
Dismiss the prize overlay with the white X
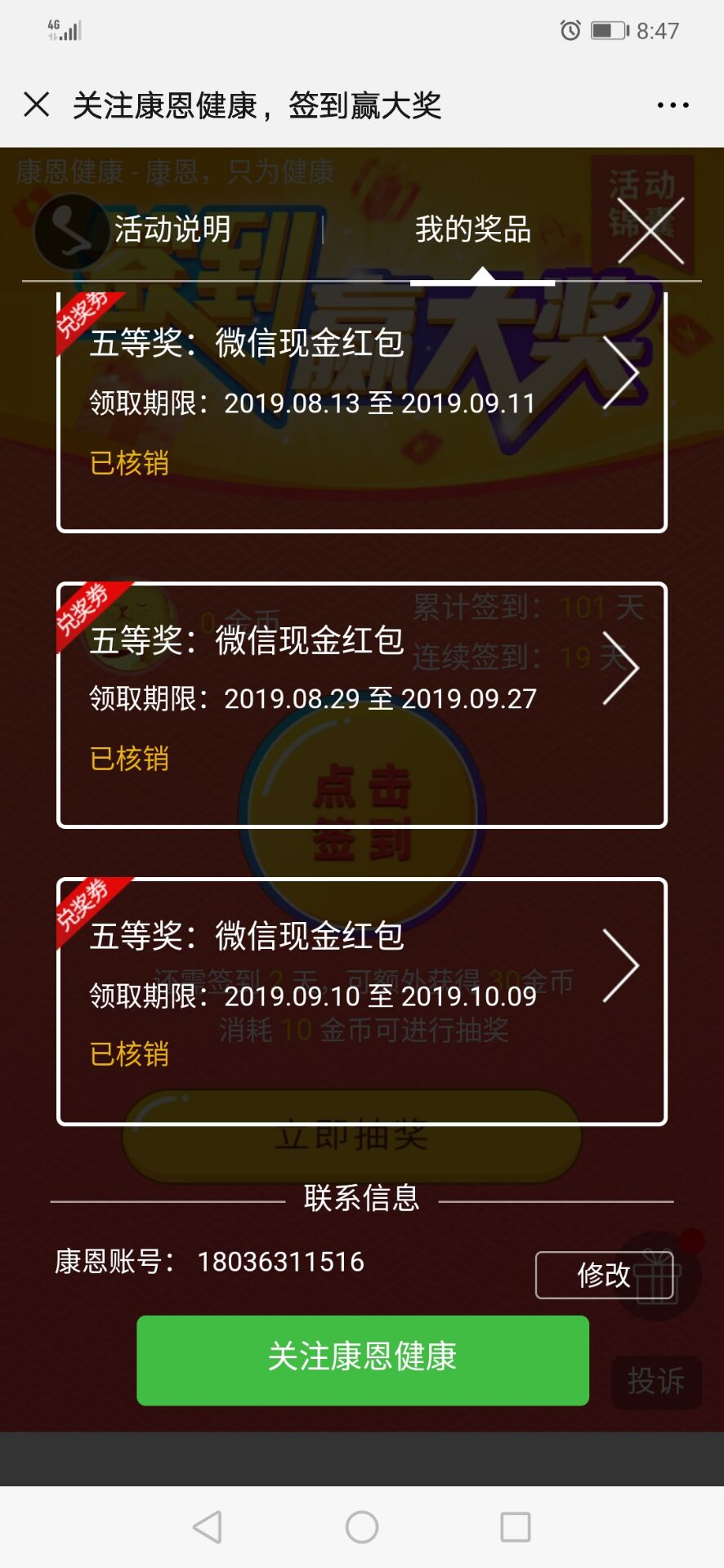point(650,230)
